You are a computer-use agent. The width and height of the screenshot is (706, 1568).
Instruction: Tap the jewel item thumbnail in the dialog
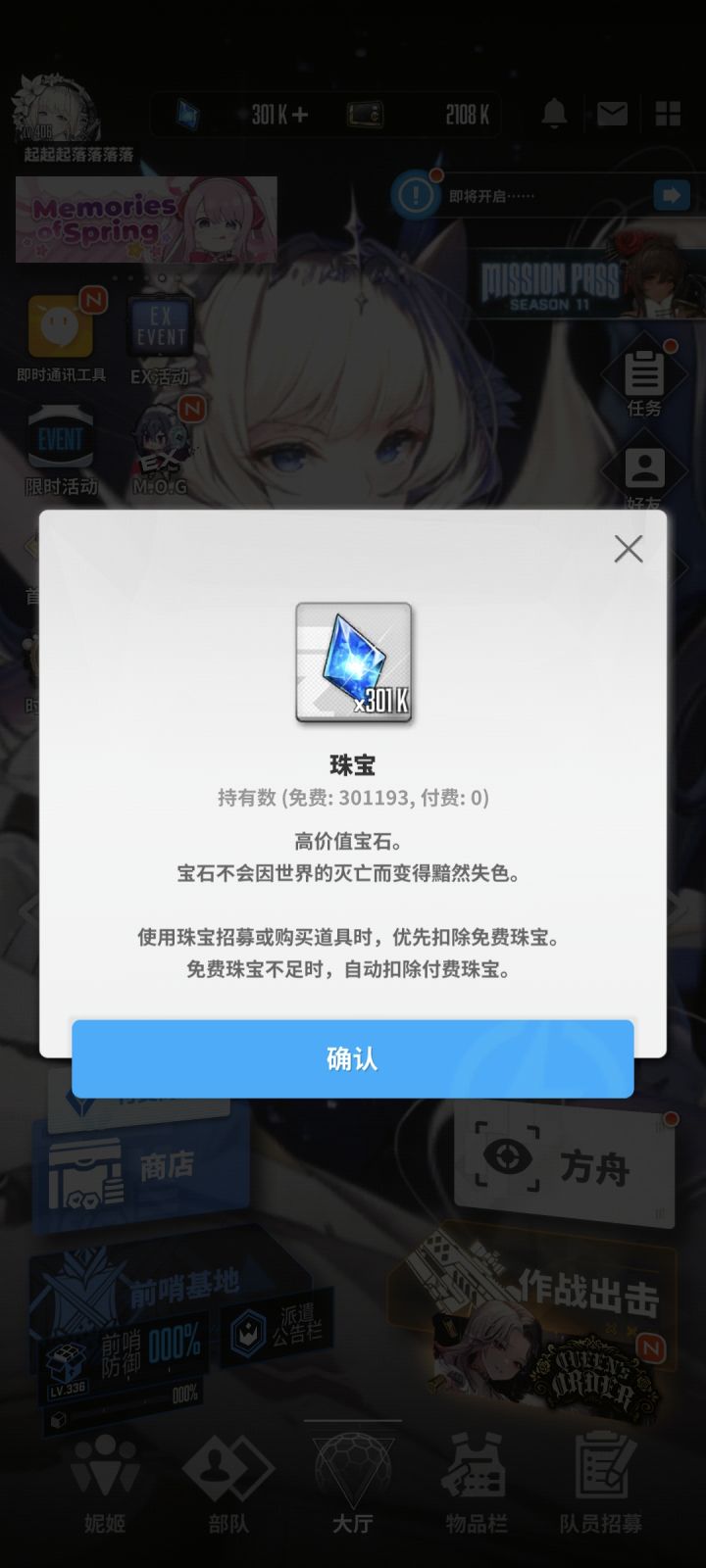point(352,666)
